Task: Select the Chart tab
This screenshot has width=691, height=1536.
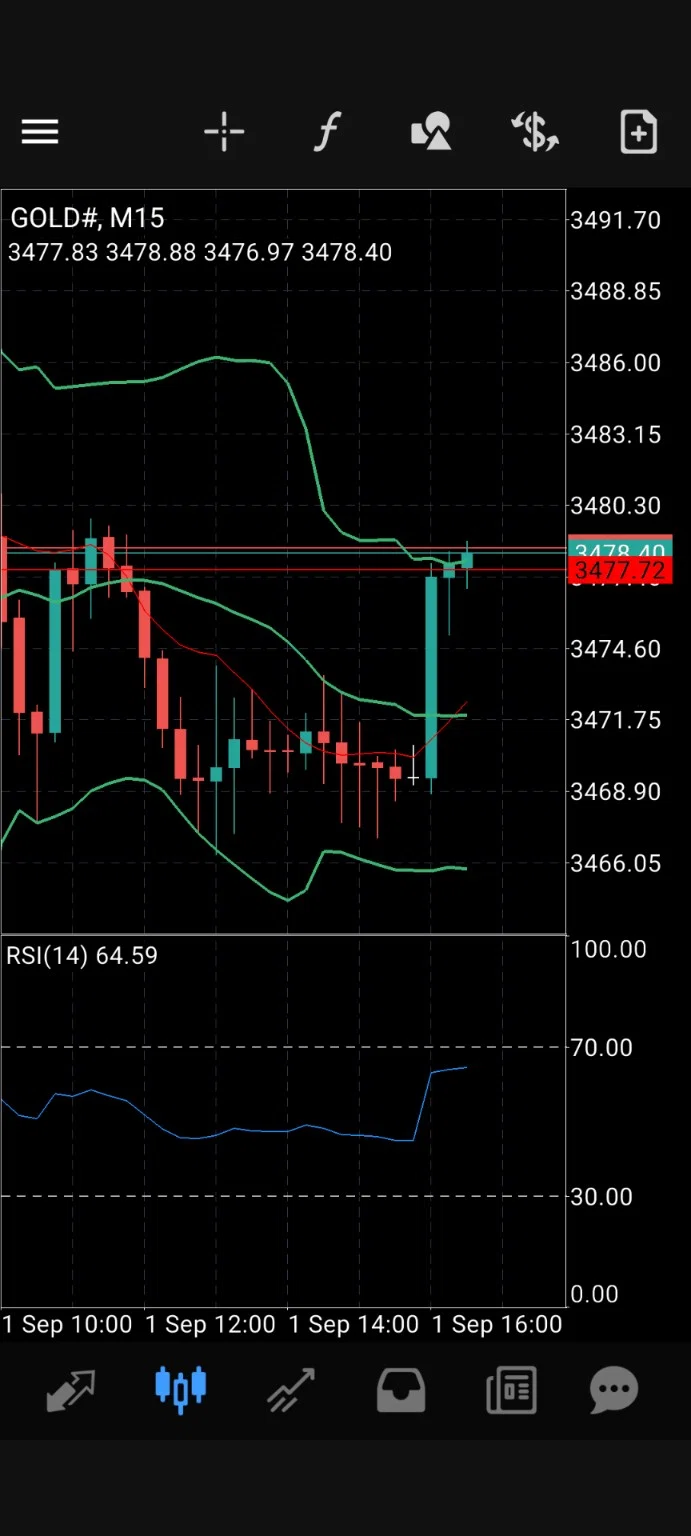Action: click(x=180, y=1389)
